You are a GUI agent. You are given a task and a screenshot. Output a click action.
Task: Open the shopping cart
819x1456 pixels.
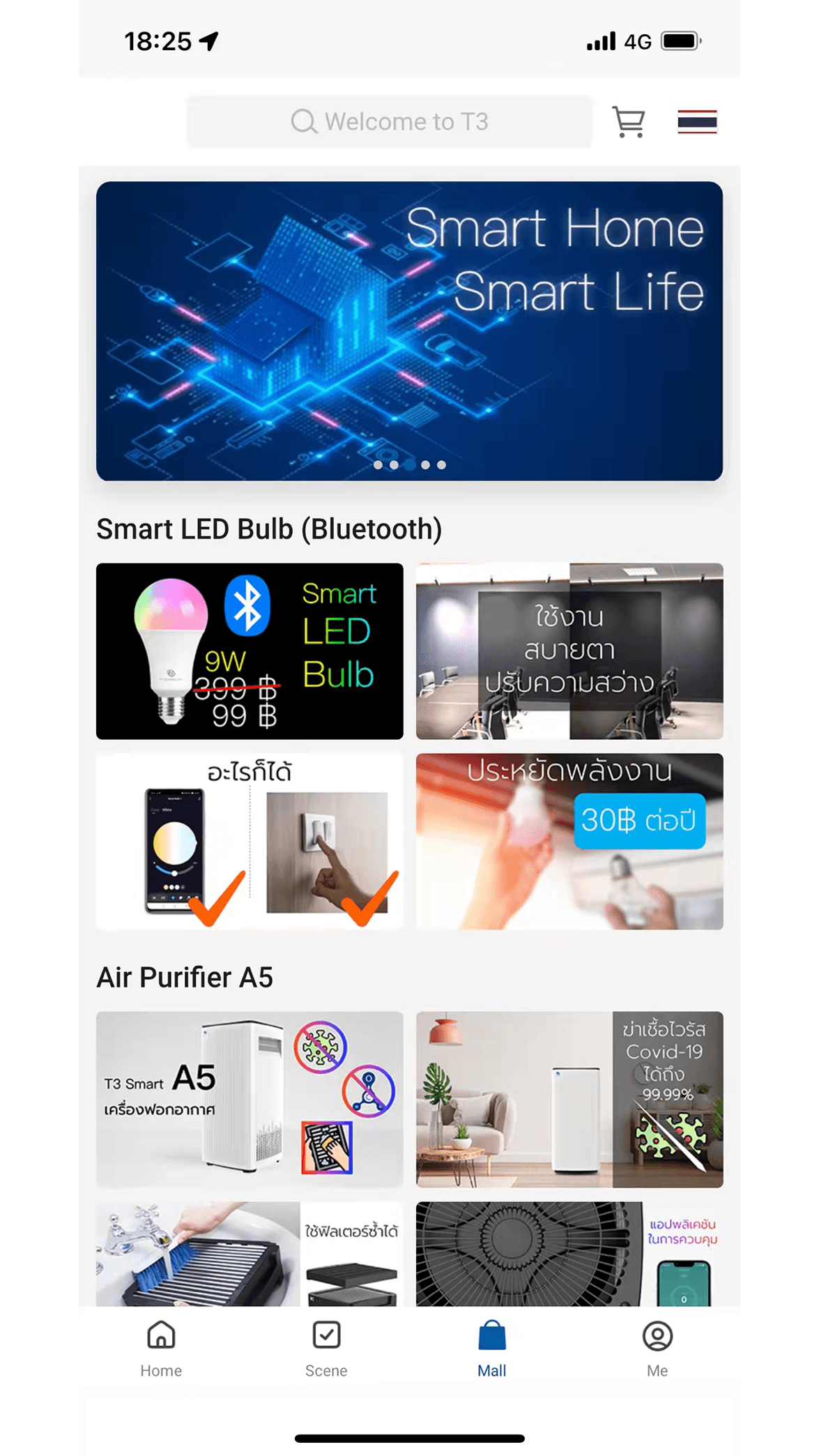pyautogui.click(x=628, y=121)
